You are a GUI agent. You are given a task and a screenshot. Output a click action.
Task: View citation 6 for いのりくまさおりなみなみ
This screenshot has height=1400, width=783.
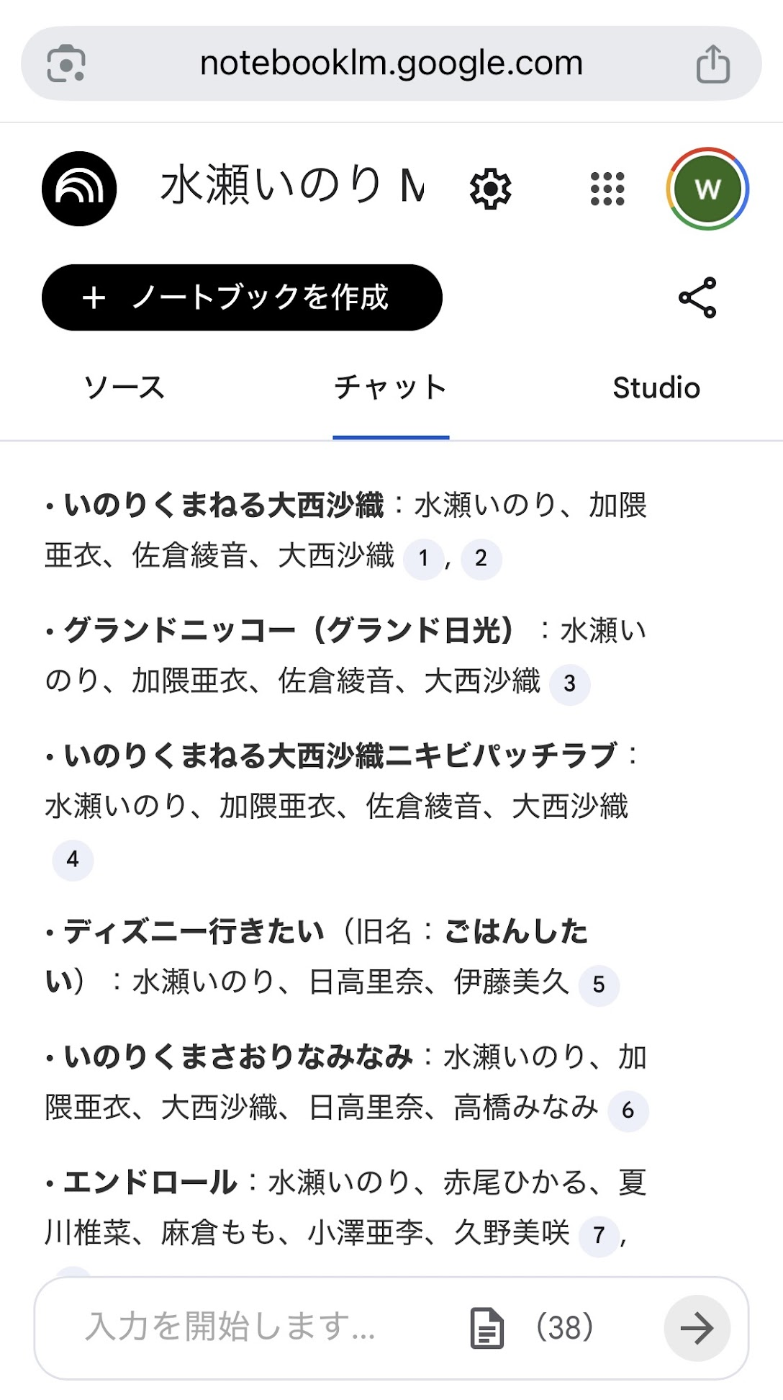click(628, 1110)
